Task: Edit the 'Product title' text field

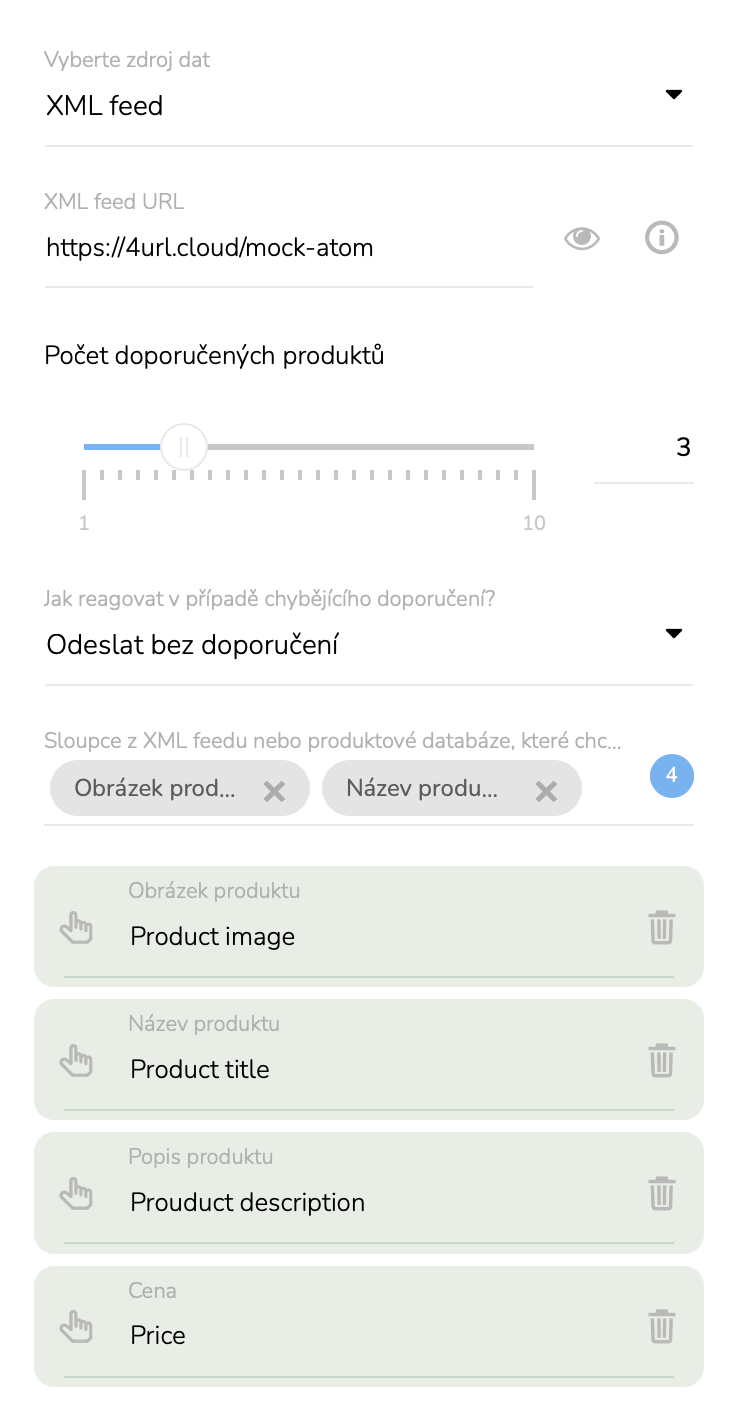Action: tap(380, 1069)
